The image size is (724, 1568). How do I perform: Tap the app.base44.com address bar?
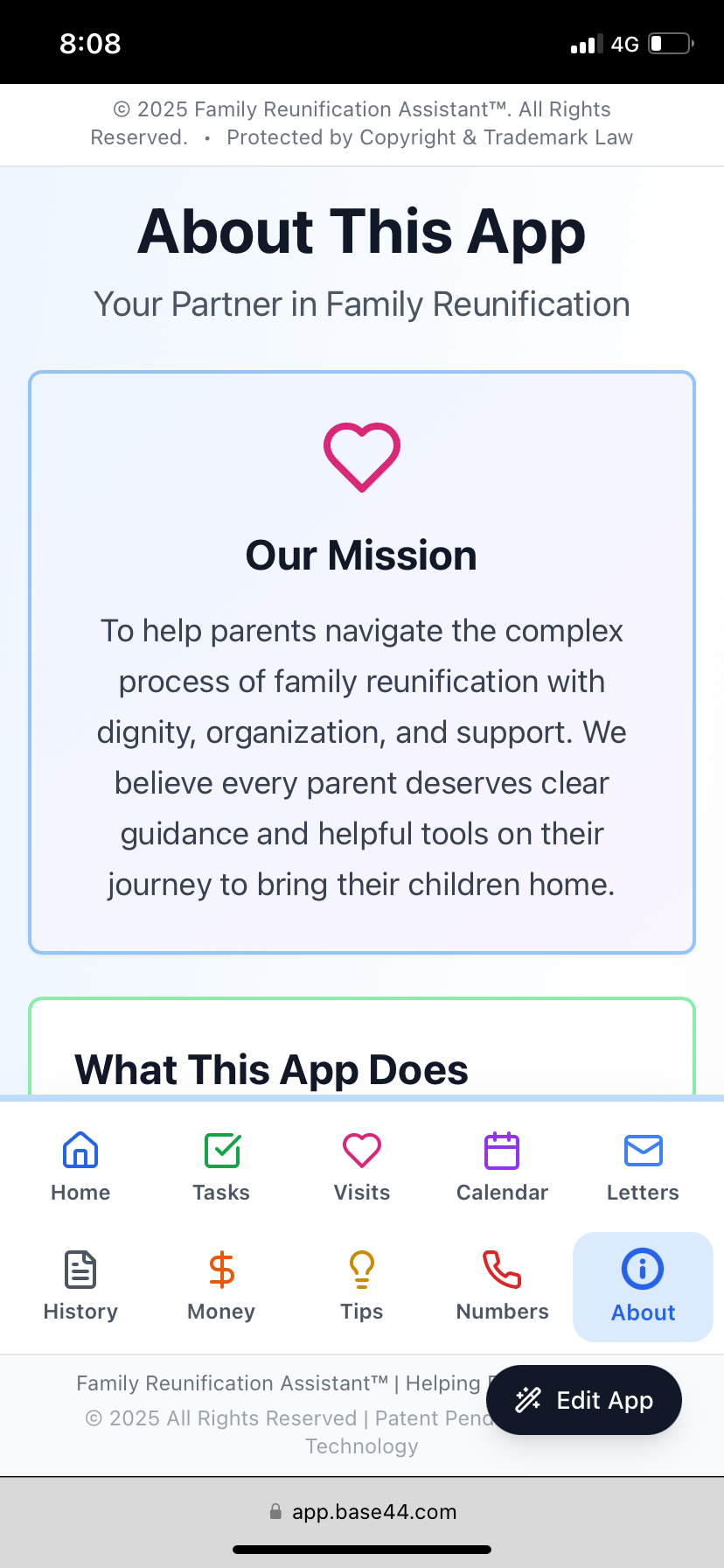tap(362, 1512)
